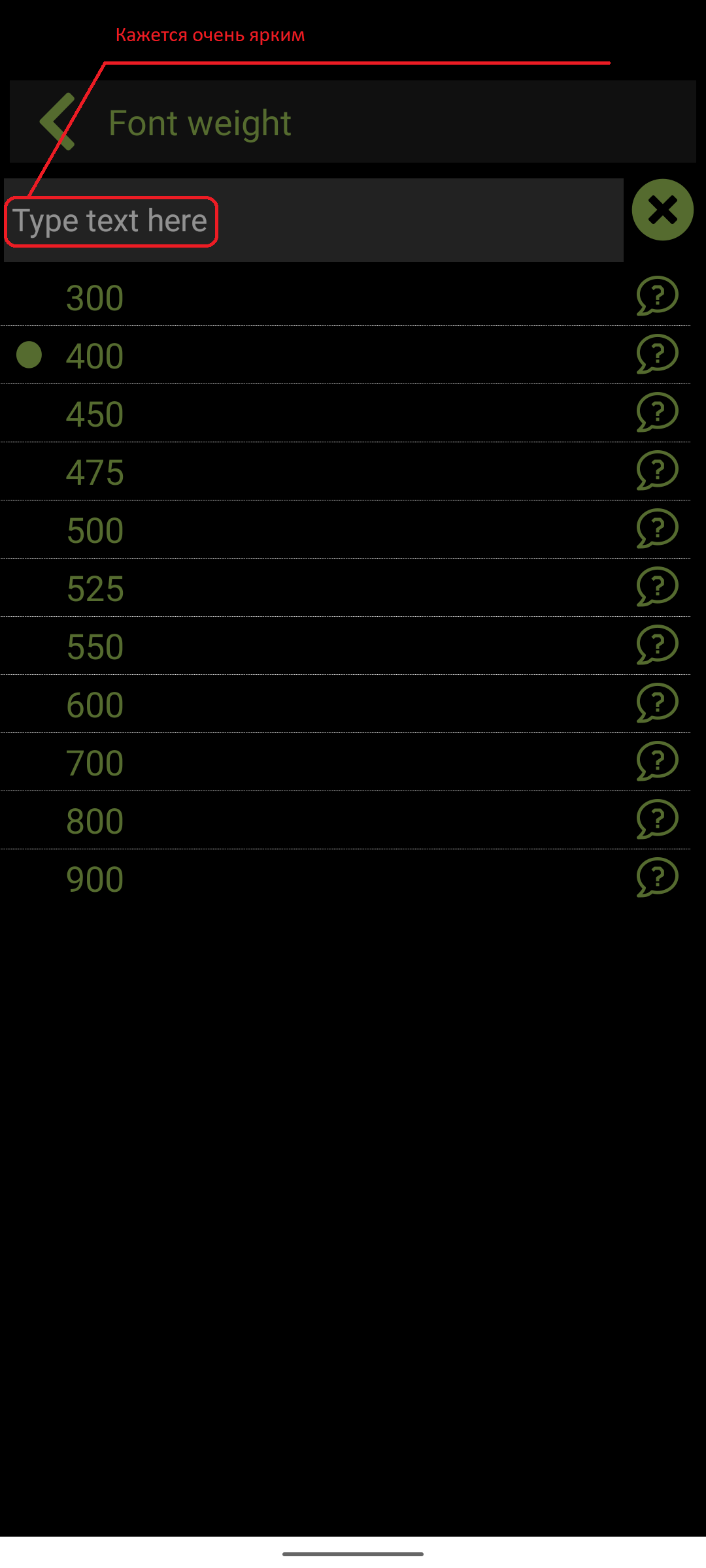Choose font weight 475
Image resolution: width=706 pixels, height=1568 pixels.
pyautogui.click(x=95, y=472)
